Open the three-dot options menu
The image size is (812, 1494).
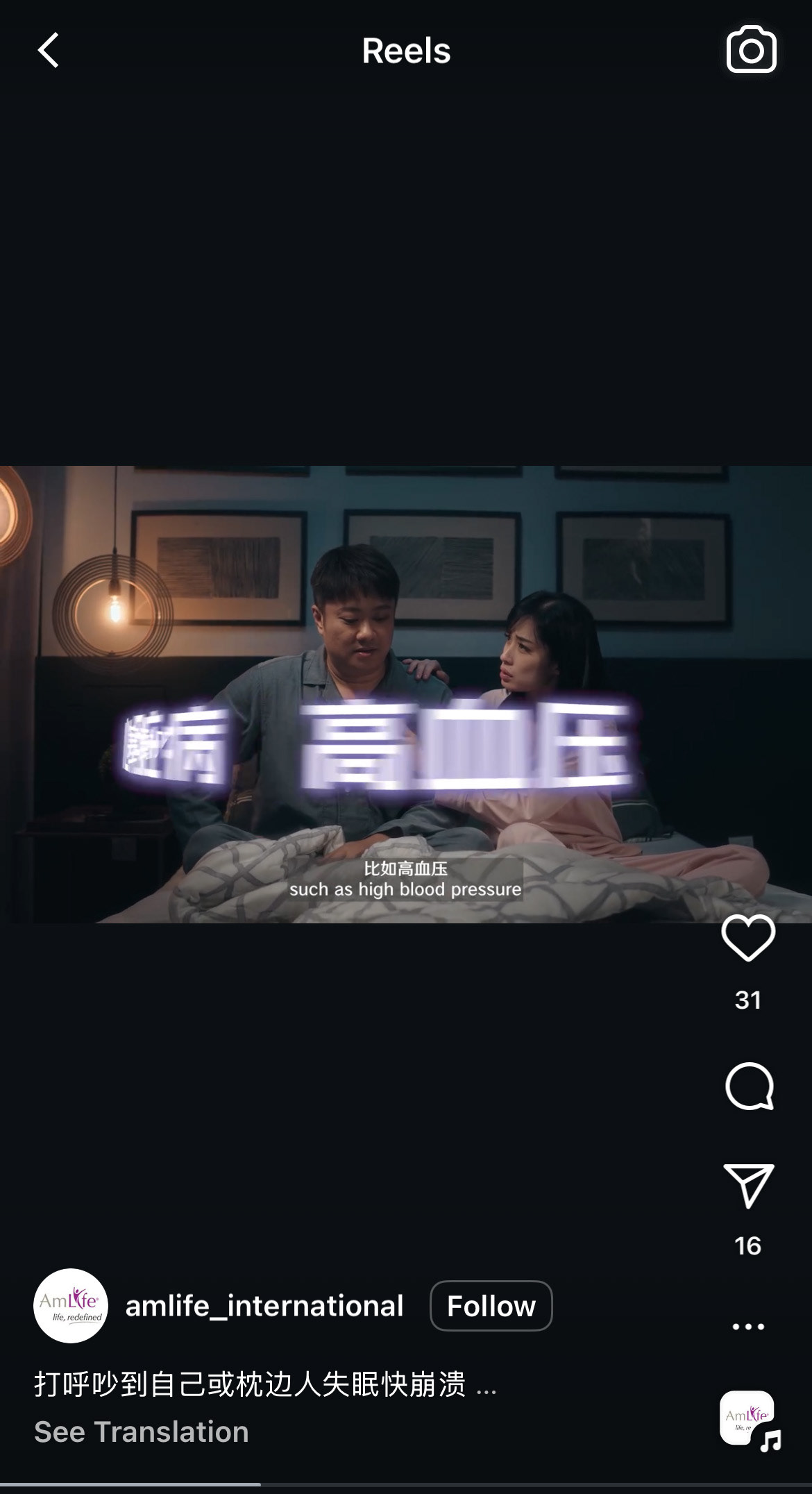(748, 1326)
